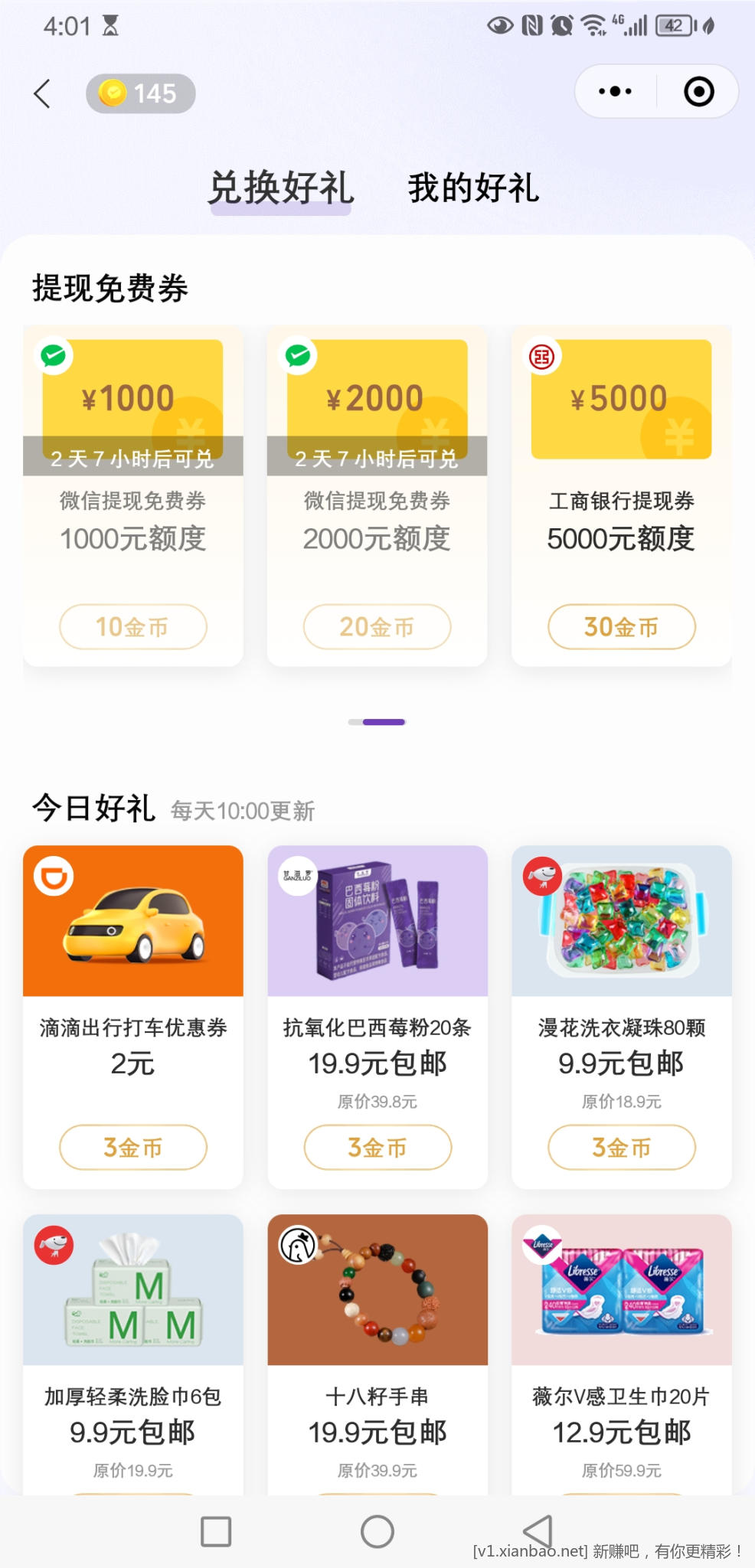Tap the 10金币 button for 1000元 coupon
Viewport: 755px width, 1568px height.
(132, 627)
